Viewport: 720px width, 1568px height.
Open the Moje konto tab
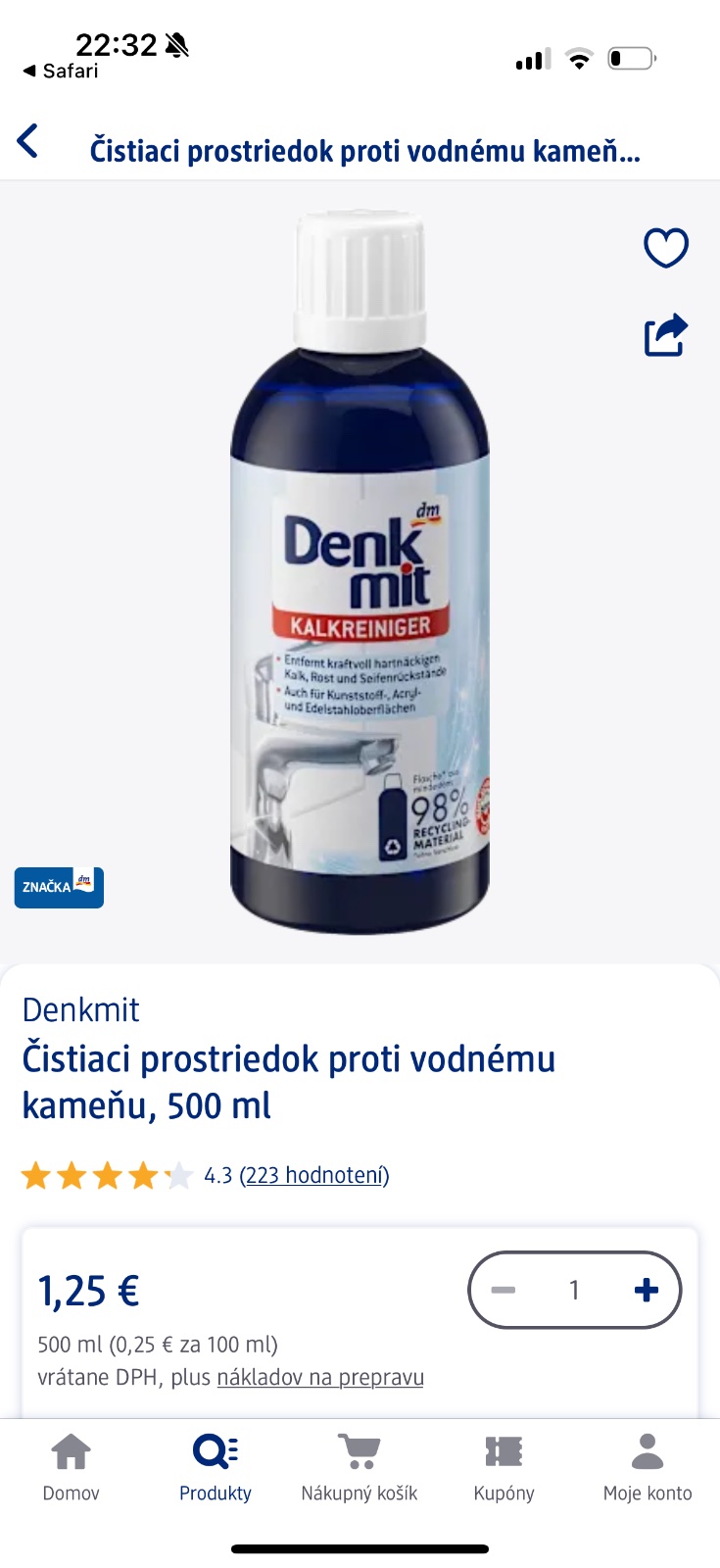pyautogui.click(x=648, y=1466)
